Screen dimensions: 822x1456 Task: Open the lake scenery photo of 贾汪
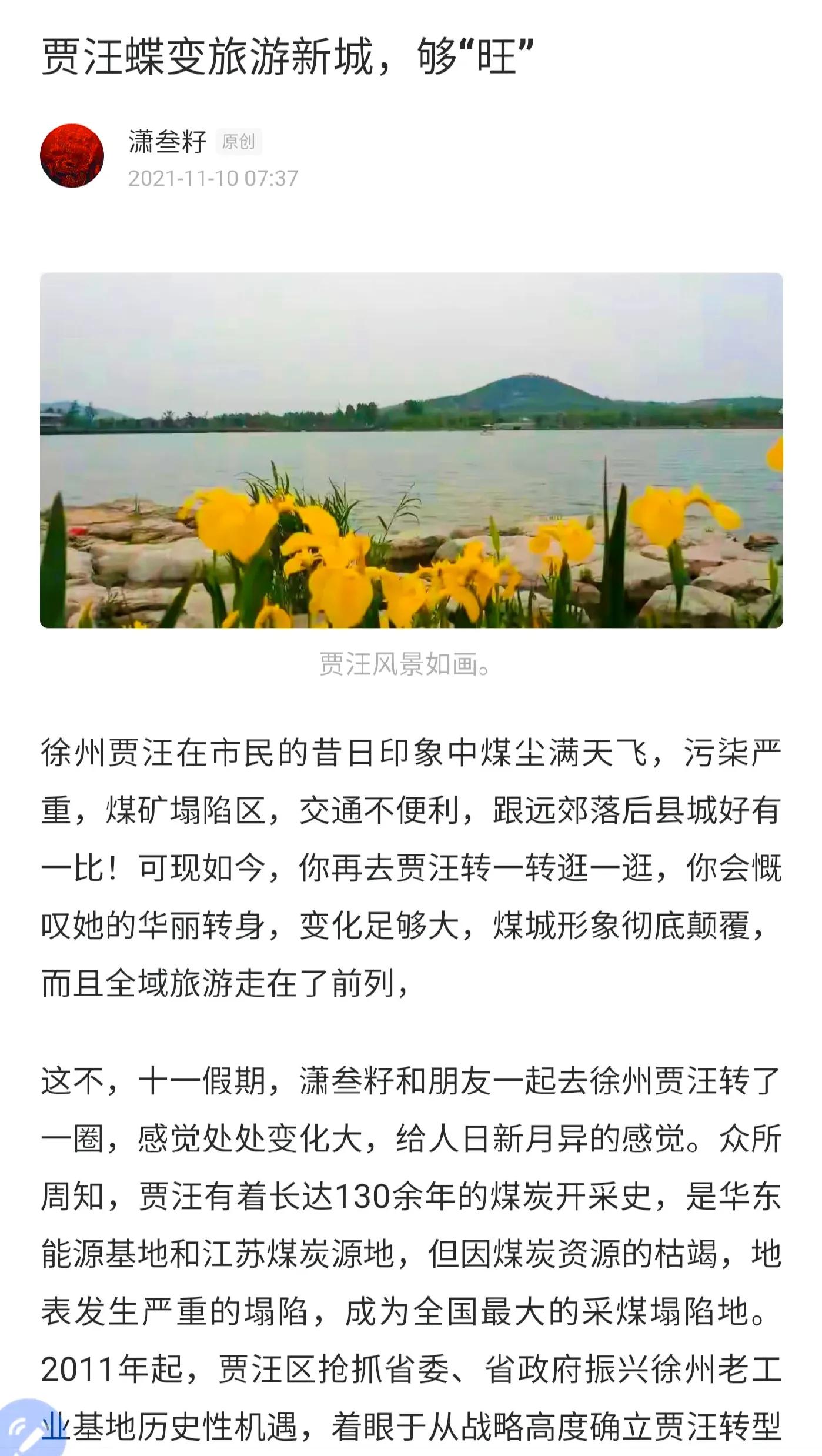coord(411,450)
